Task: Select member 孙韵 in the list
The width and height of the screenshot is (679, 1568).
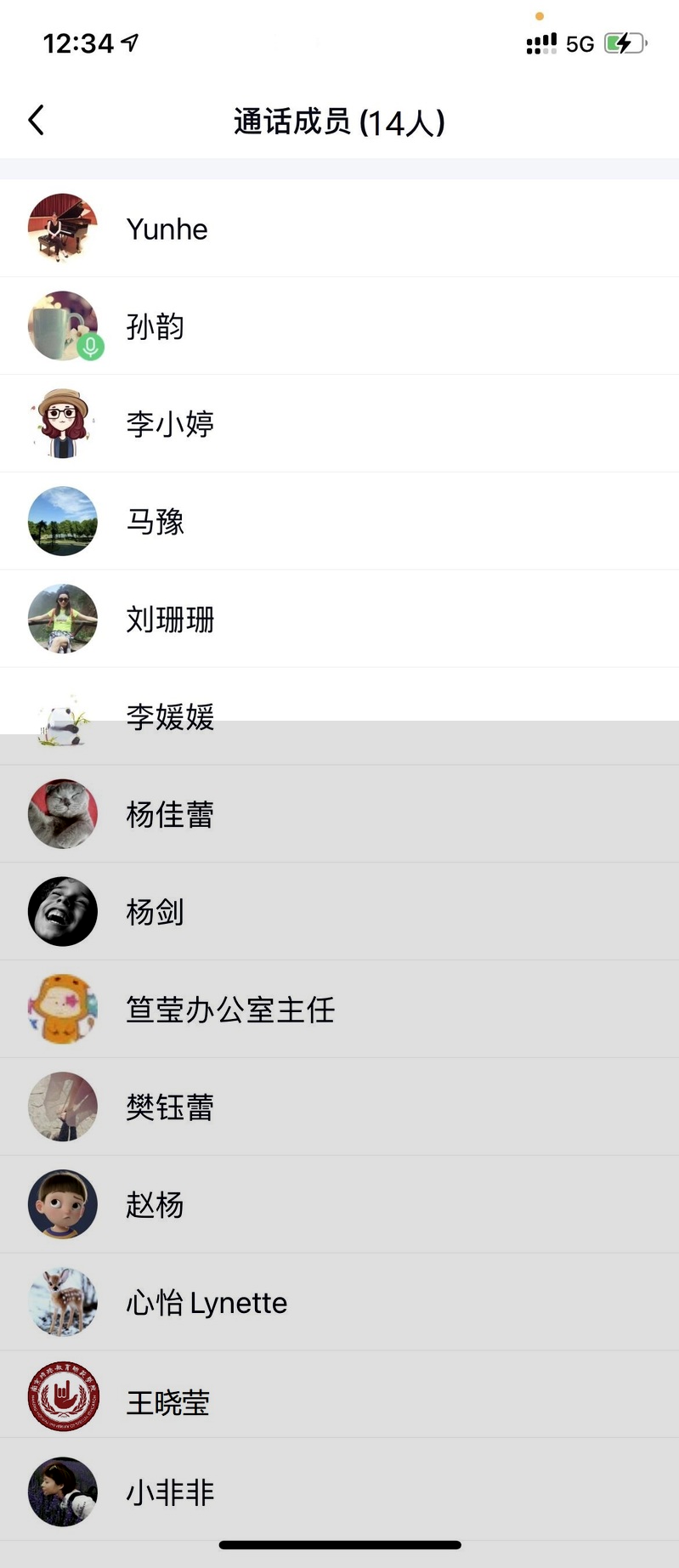Action: pyautogui.click(x=156, y=326)
